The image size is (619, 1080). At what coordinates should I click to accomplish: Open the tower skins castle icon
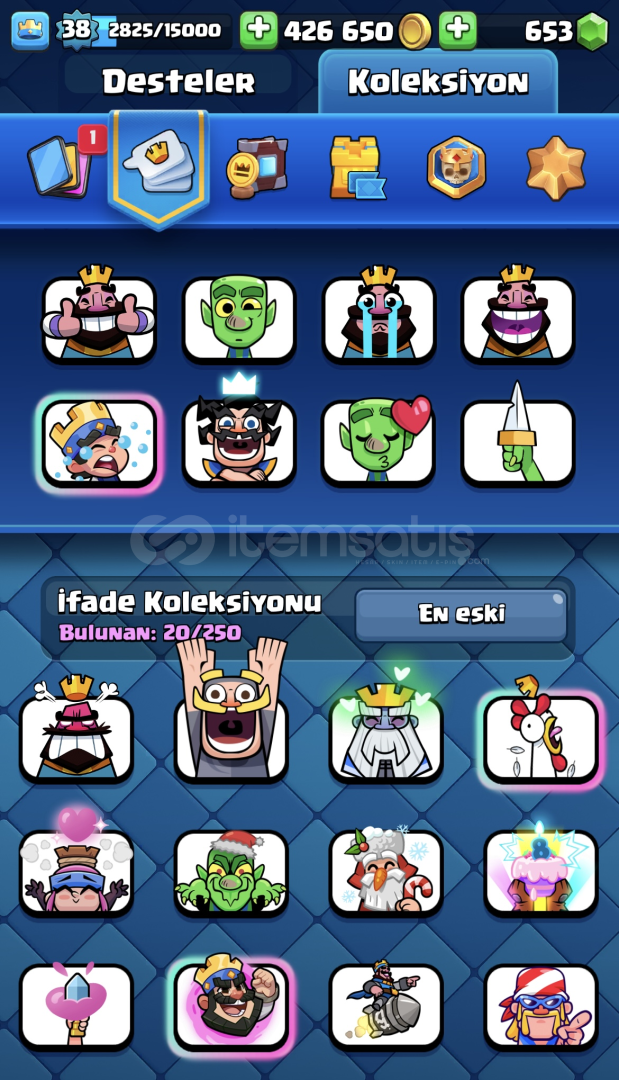[x=356, y=168]
